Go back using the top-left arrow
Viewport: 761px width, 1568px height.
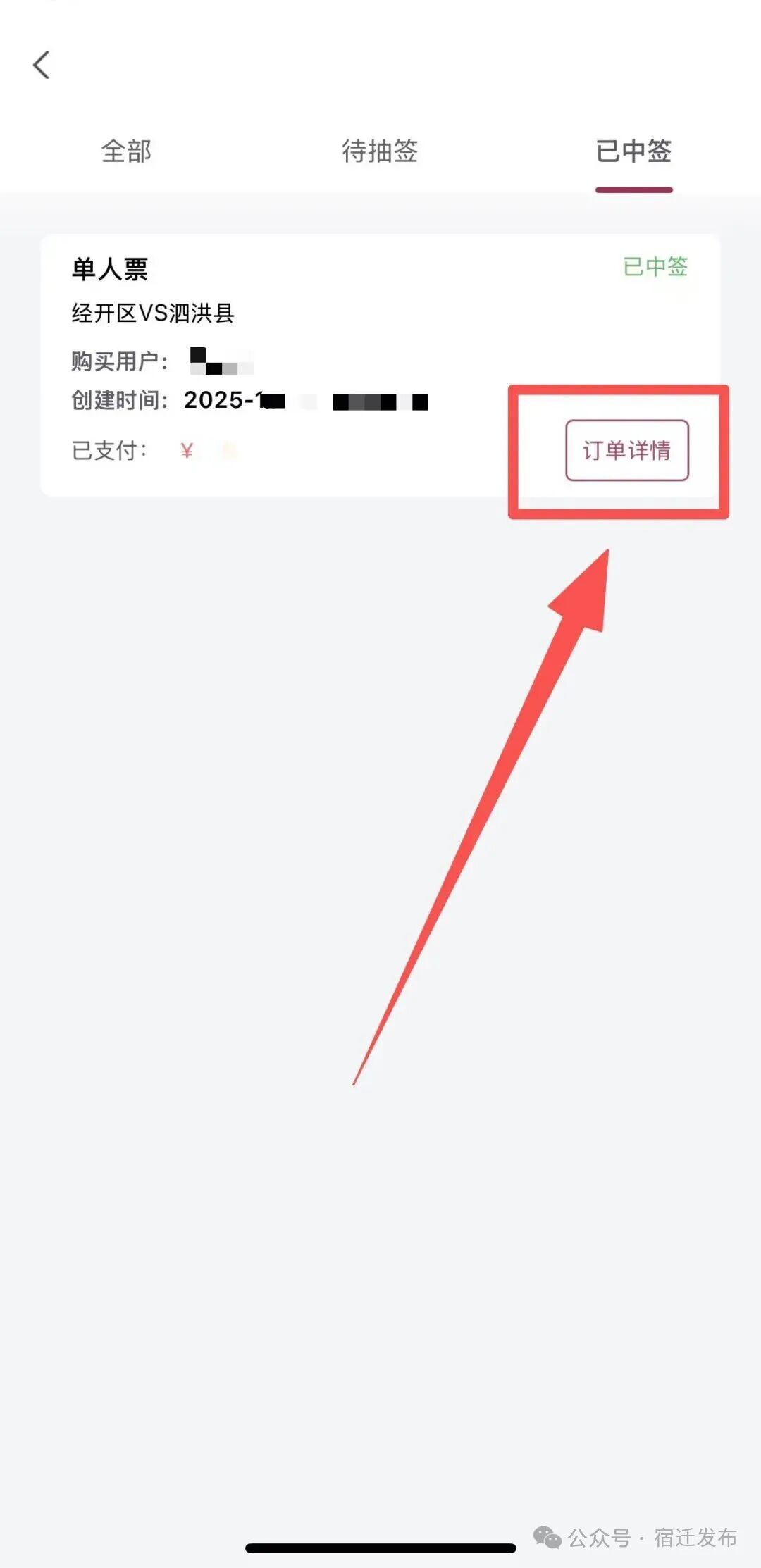click(42, 65)
